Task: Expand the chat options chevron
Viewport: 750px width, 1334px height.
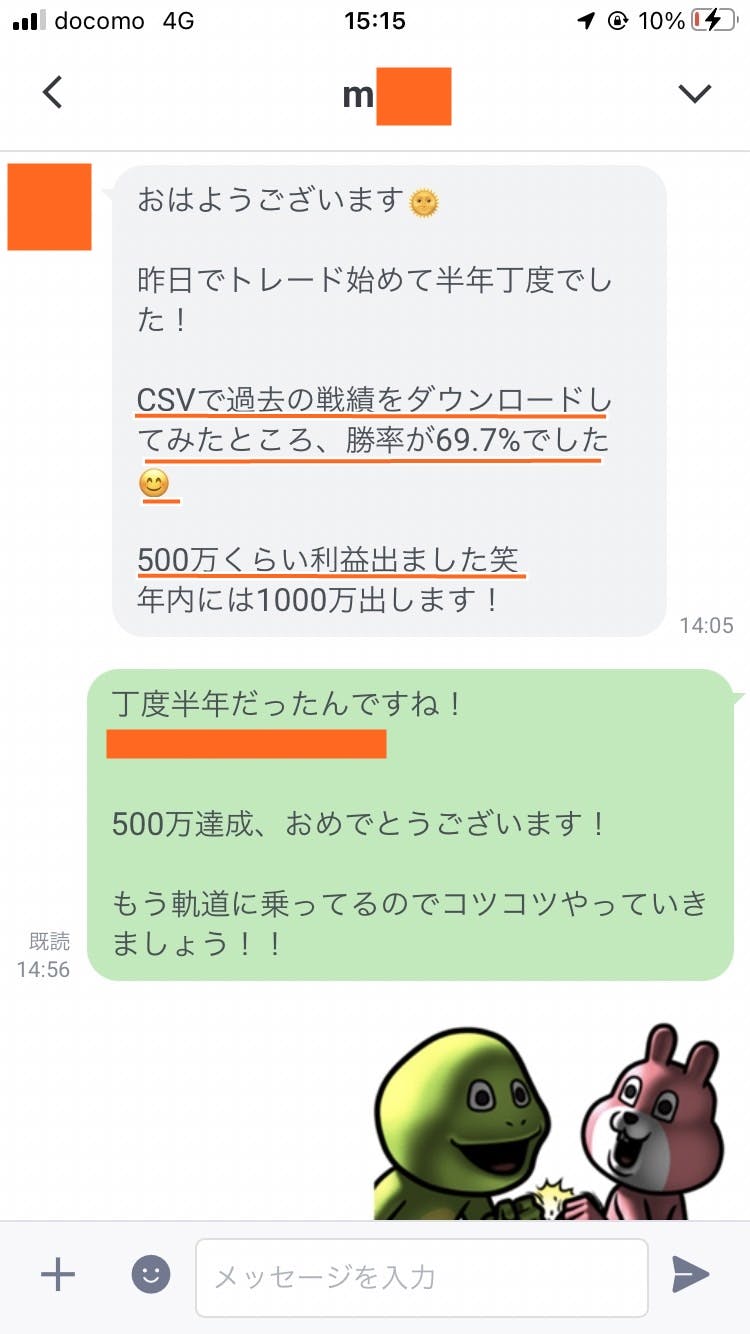Action: pos(694,93)
